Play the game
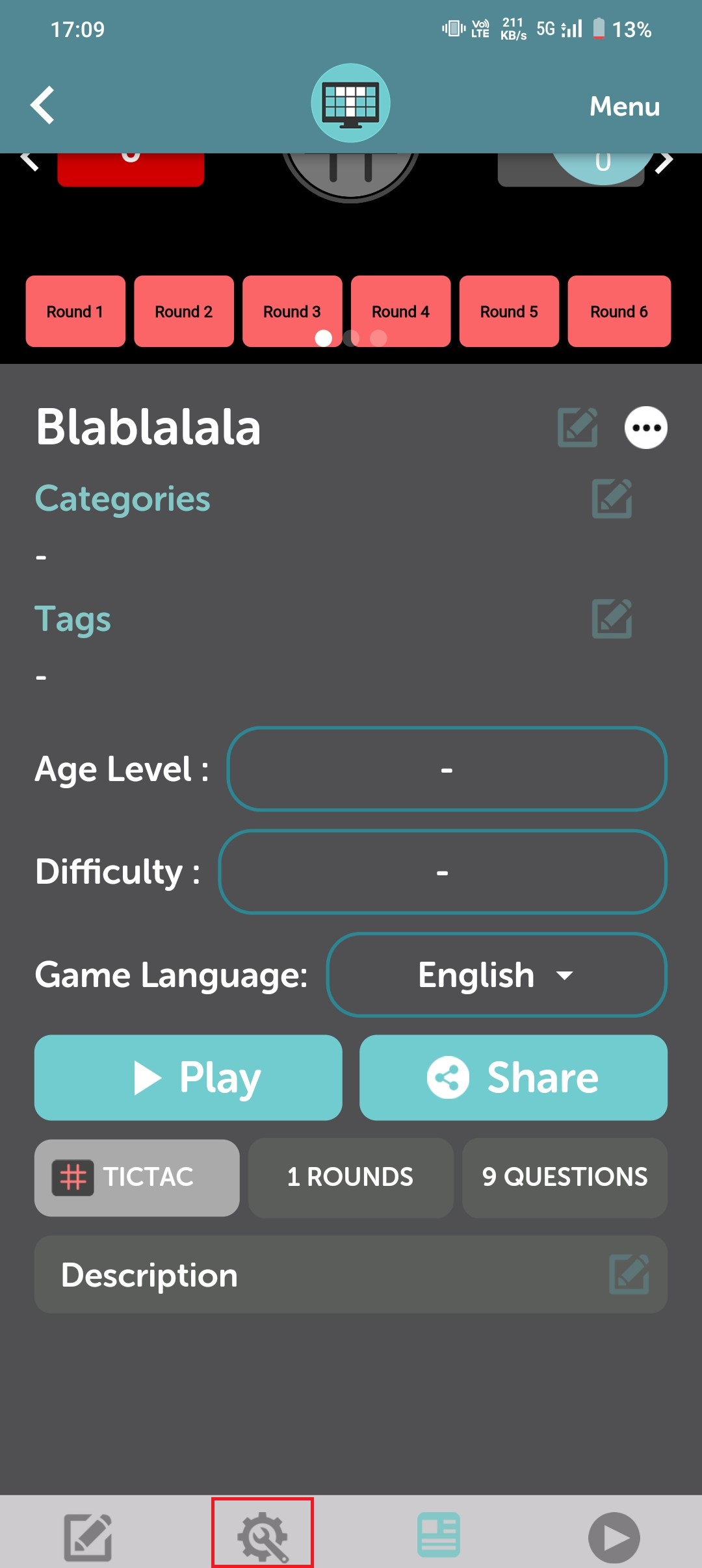The width and height of the screenshot is (702, 1568). point(188,1077)
